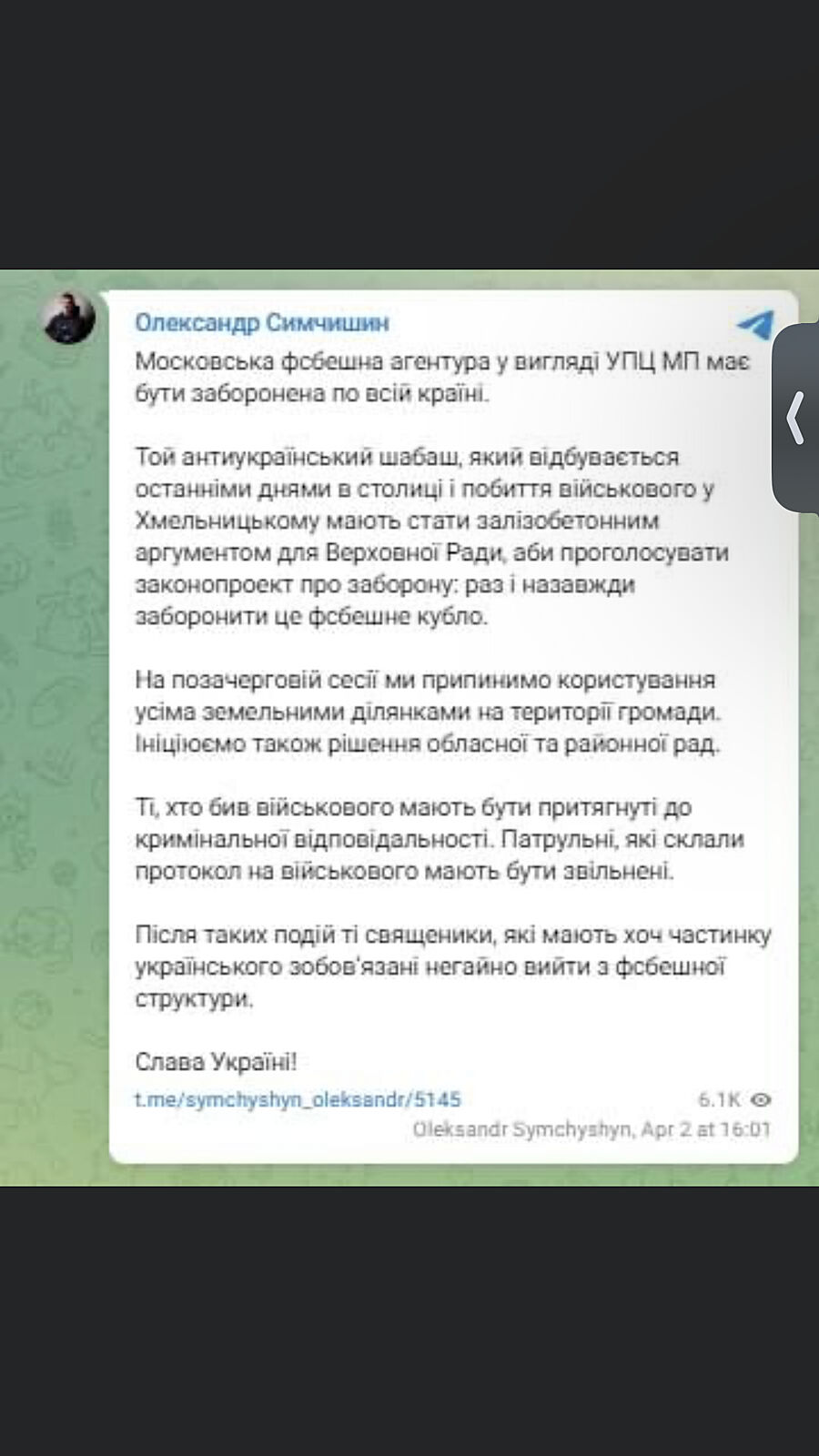Screen dimensions: 819x1456
Task: Open the edge panel handle
Action: 796,418
